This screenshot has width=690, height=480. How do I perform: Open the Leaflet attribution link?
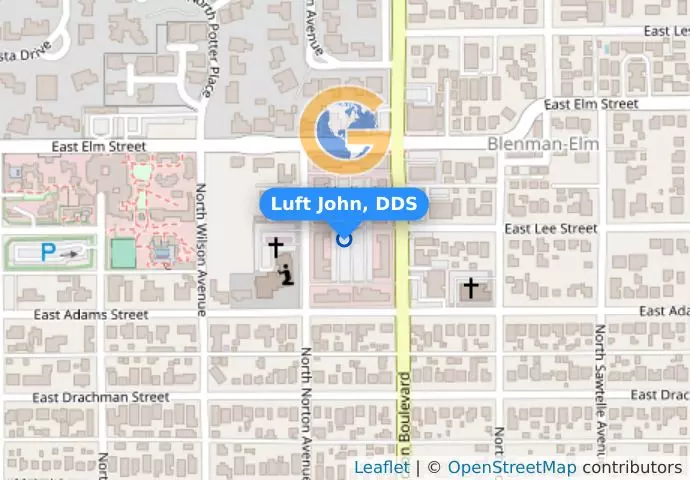click(381, 467)
